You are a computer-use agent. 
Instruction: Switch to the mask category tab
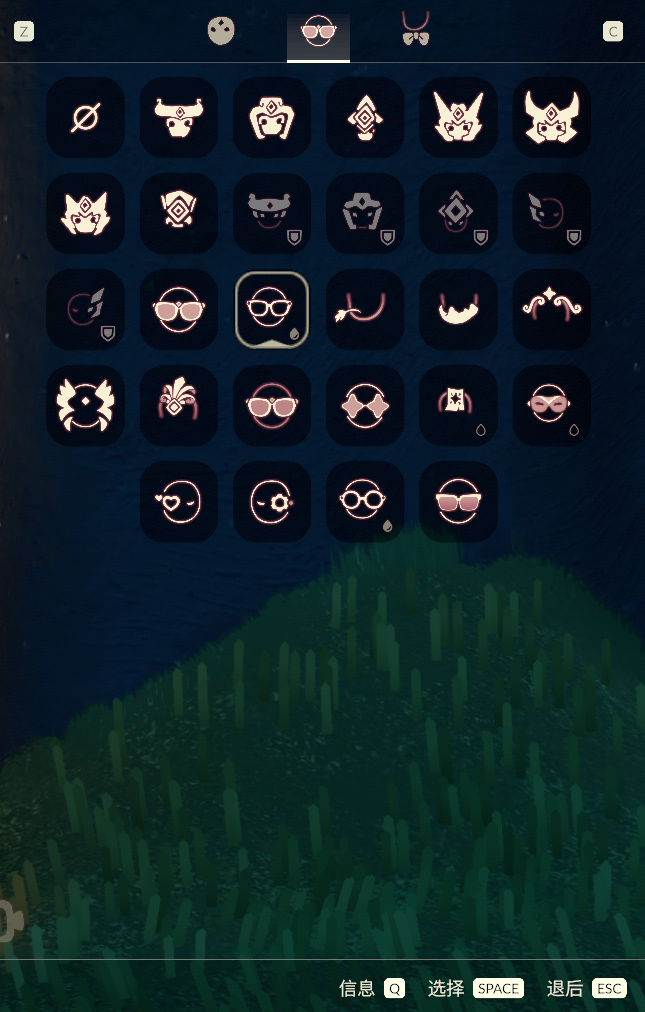click(x=222, y=31)
